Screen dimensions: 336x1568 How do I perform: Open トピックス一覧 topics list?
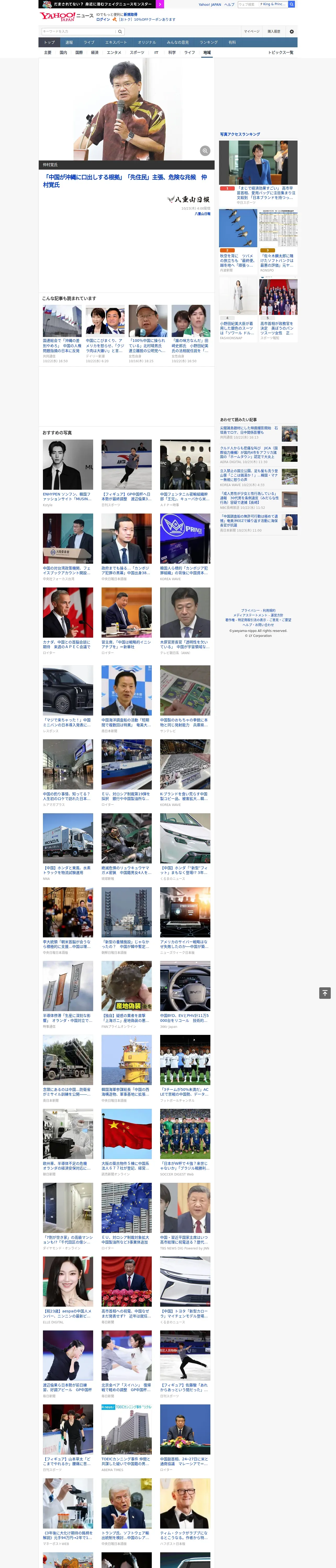(281, 52)
